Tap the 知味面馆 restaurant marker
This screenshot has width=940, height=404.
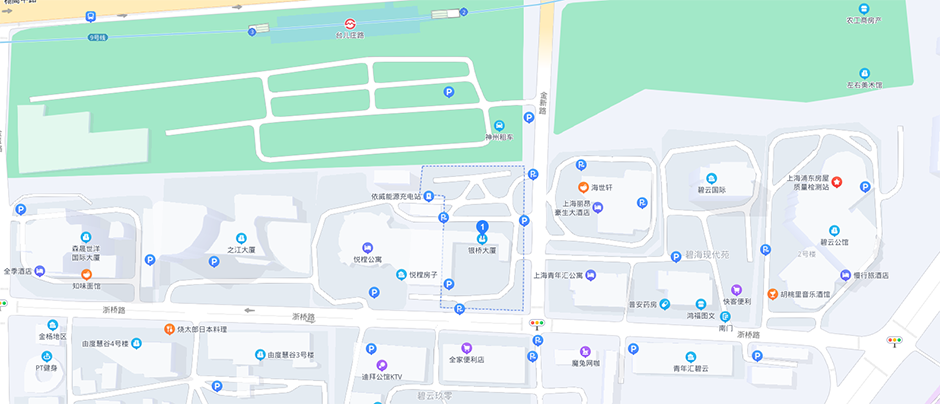pos(86,274)
